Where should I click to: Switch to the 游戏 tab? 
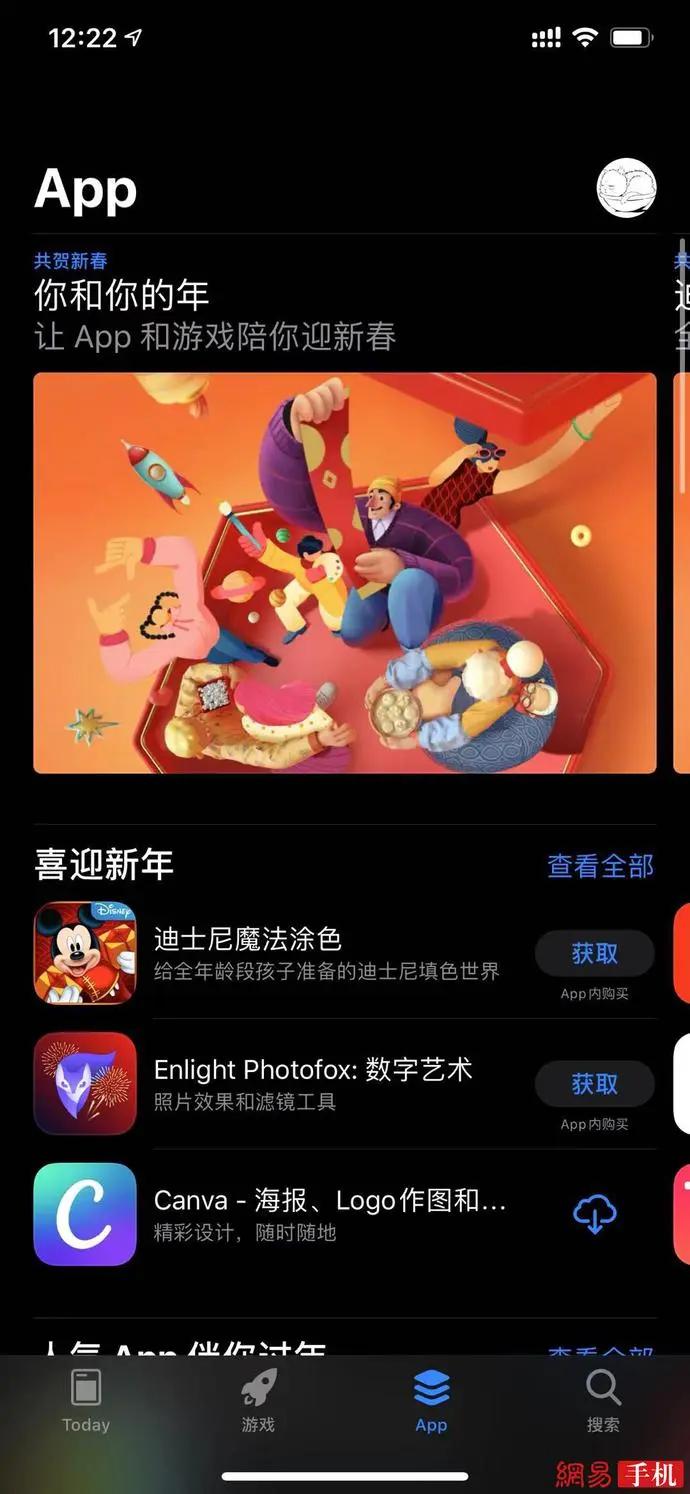[x=258, y=1400]
